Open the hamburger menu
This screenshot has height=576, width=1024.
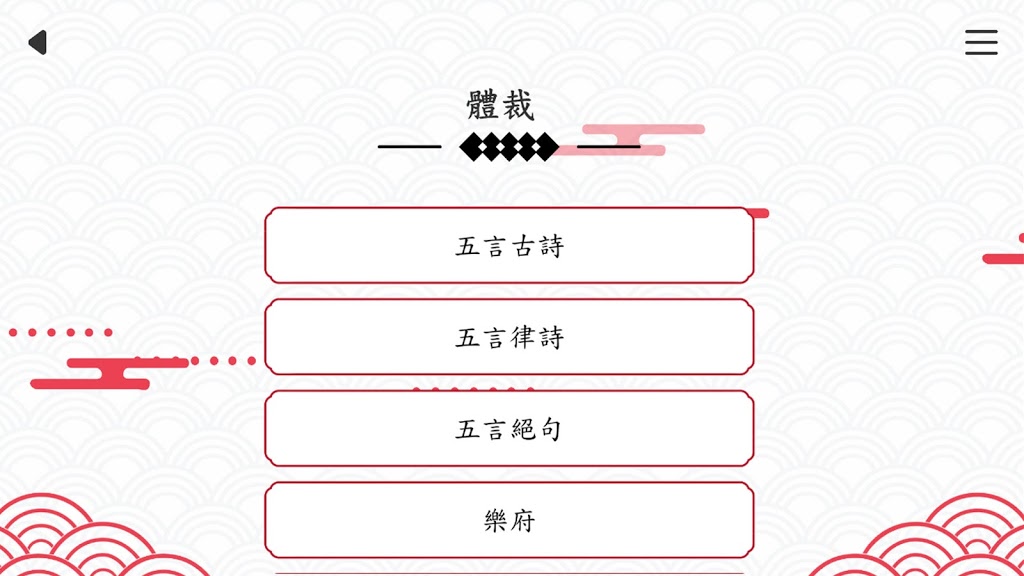981,42
